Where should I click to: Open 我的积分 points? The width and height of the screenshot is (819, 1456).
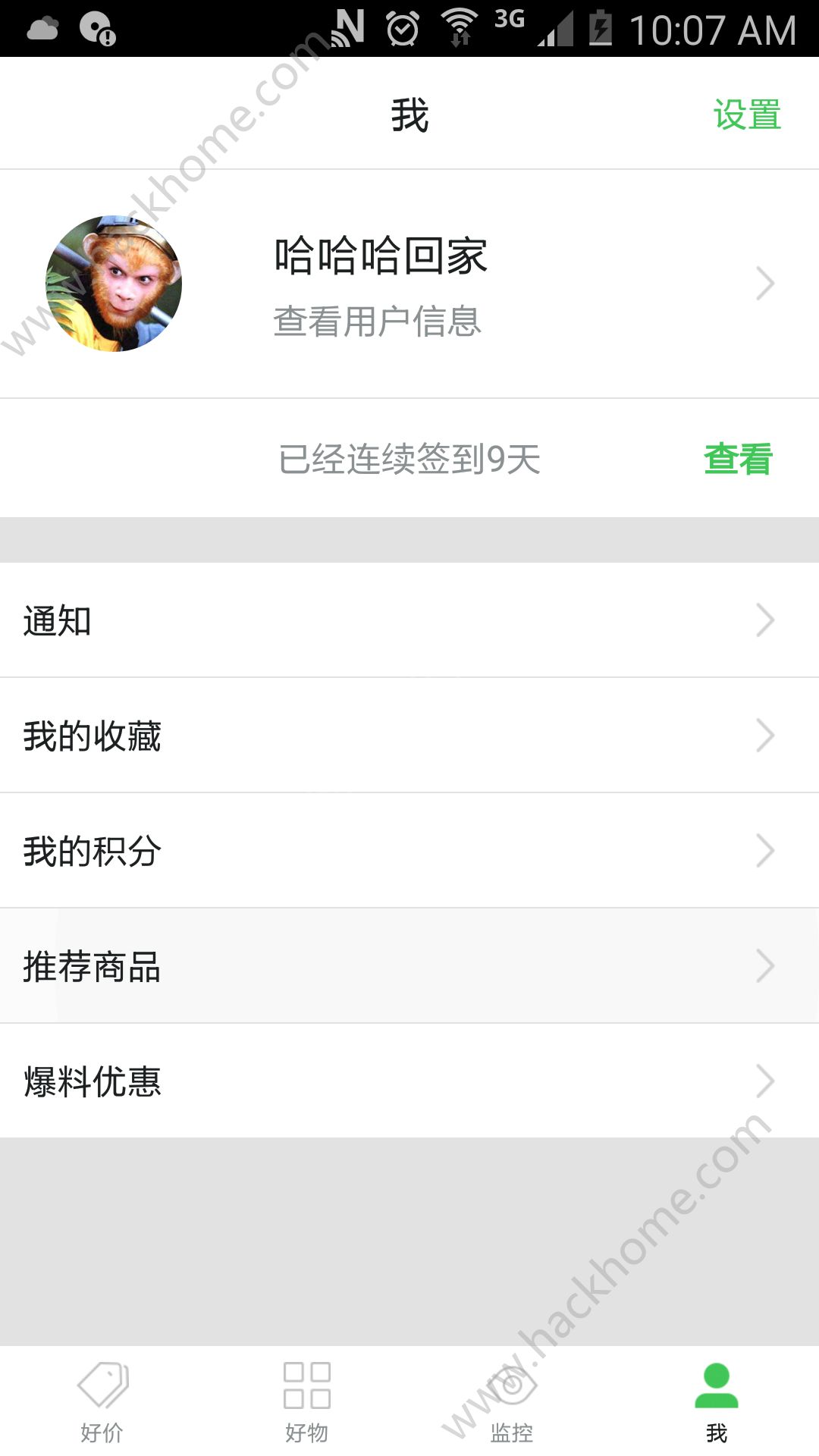tap(409, 851)
